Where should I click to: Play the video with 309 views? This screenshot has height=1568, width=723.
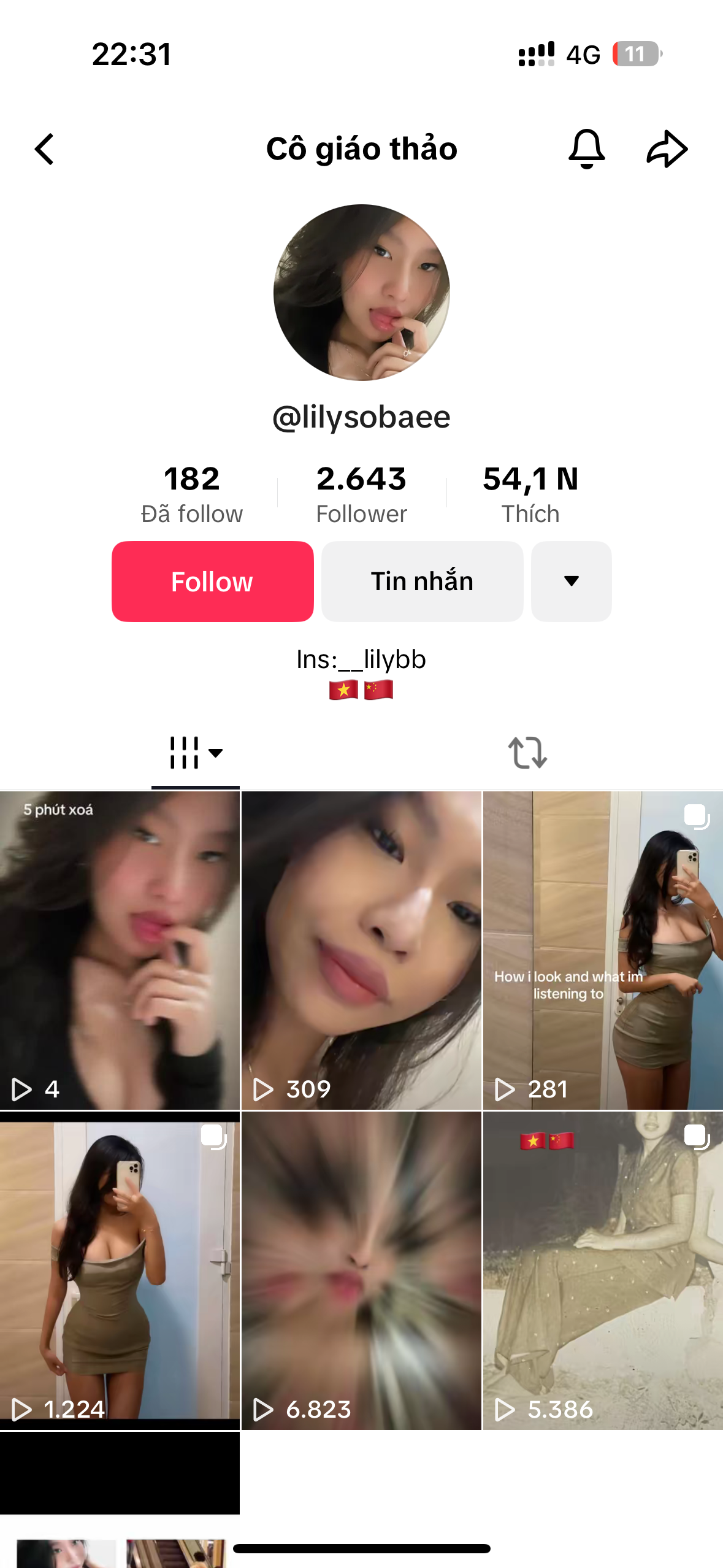tap(361, 950)
